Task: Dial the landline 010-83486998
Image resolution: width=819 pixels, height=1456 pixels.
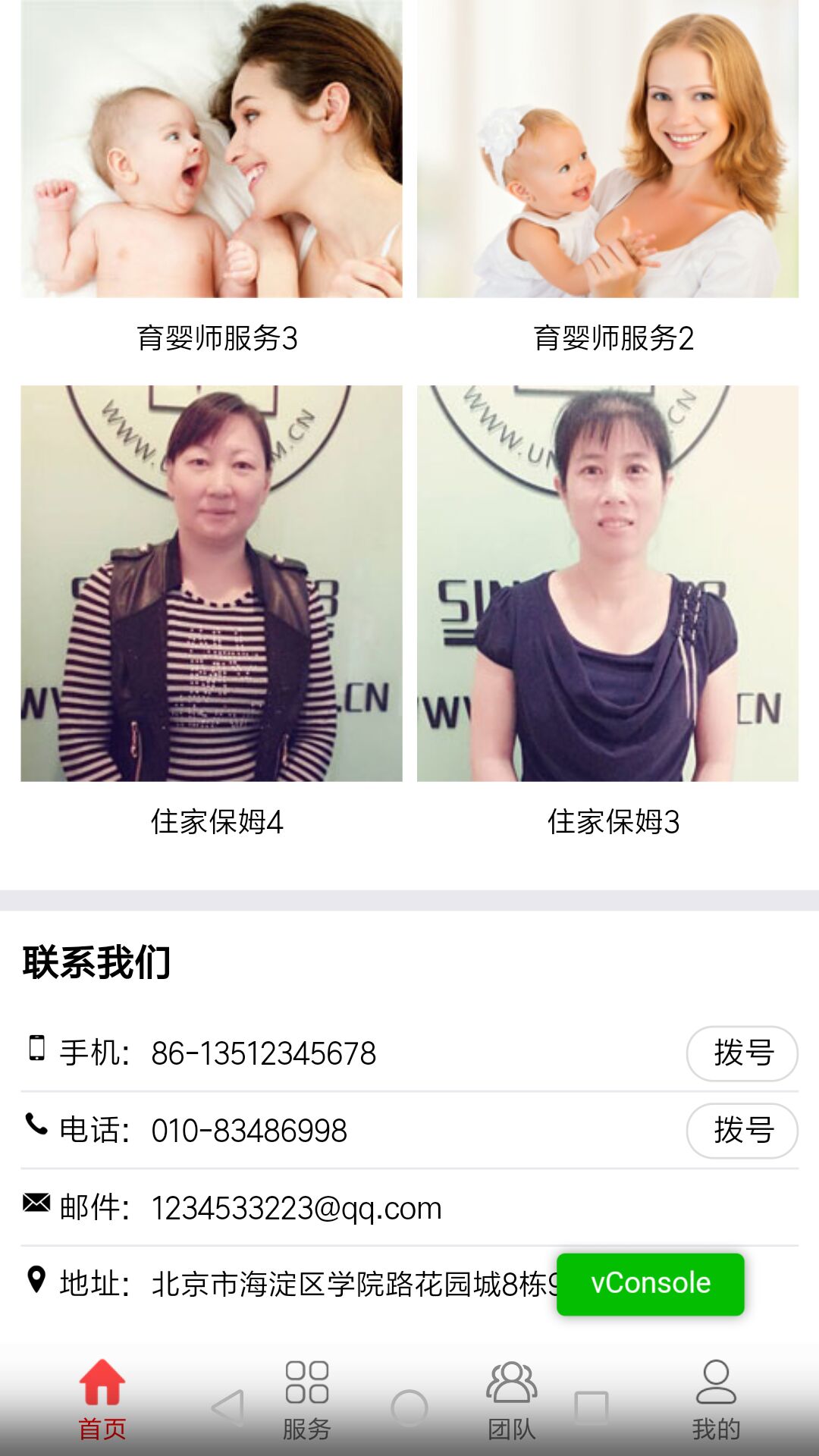Action: pyautogui.click(x=742, y=1131)
